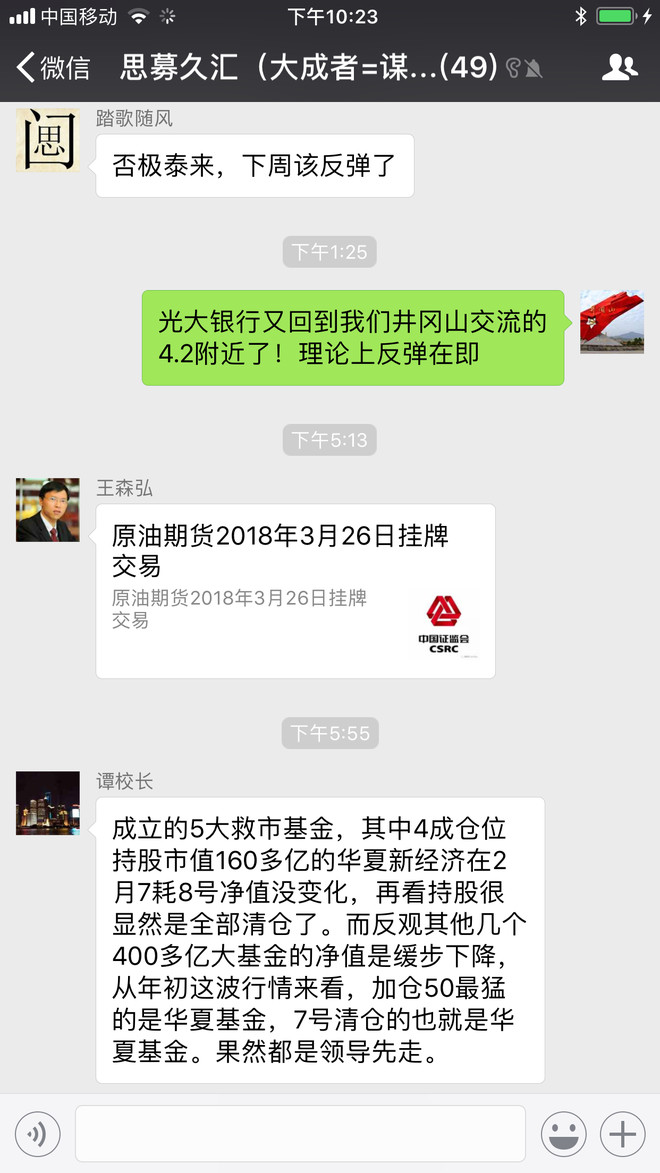Switch to voice message input

click(38, 1134)
